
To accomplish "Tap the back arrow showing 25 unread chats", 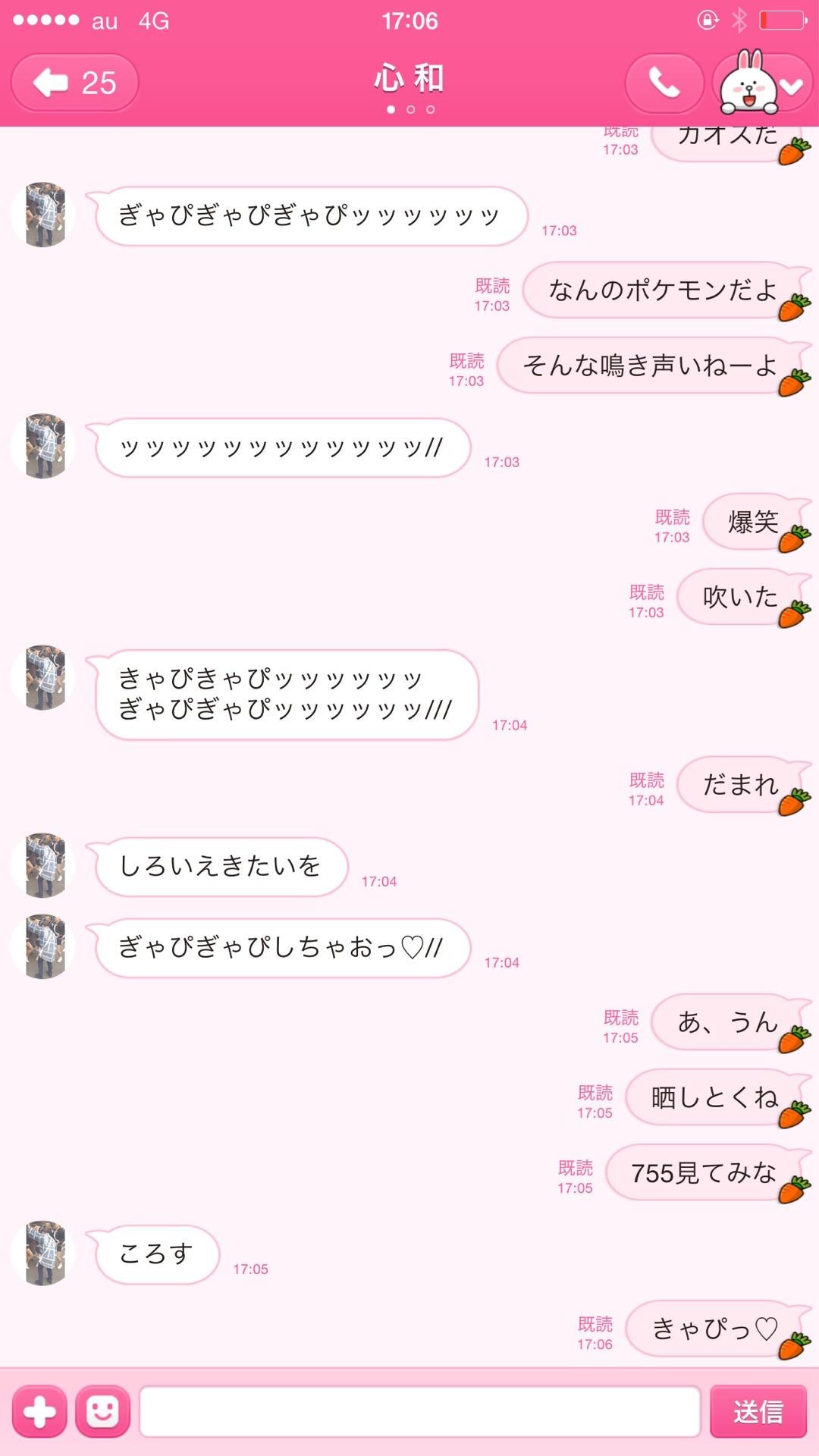I will pos(74,82).
